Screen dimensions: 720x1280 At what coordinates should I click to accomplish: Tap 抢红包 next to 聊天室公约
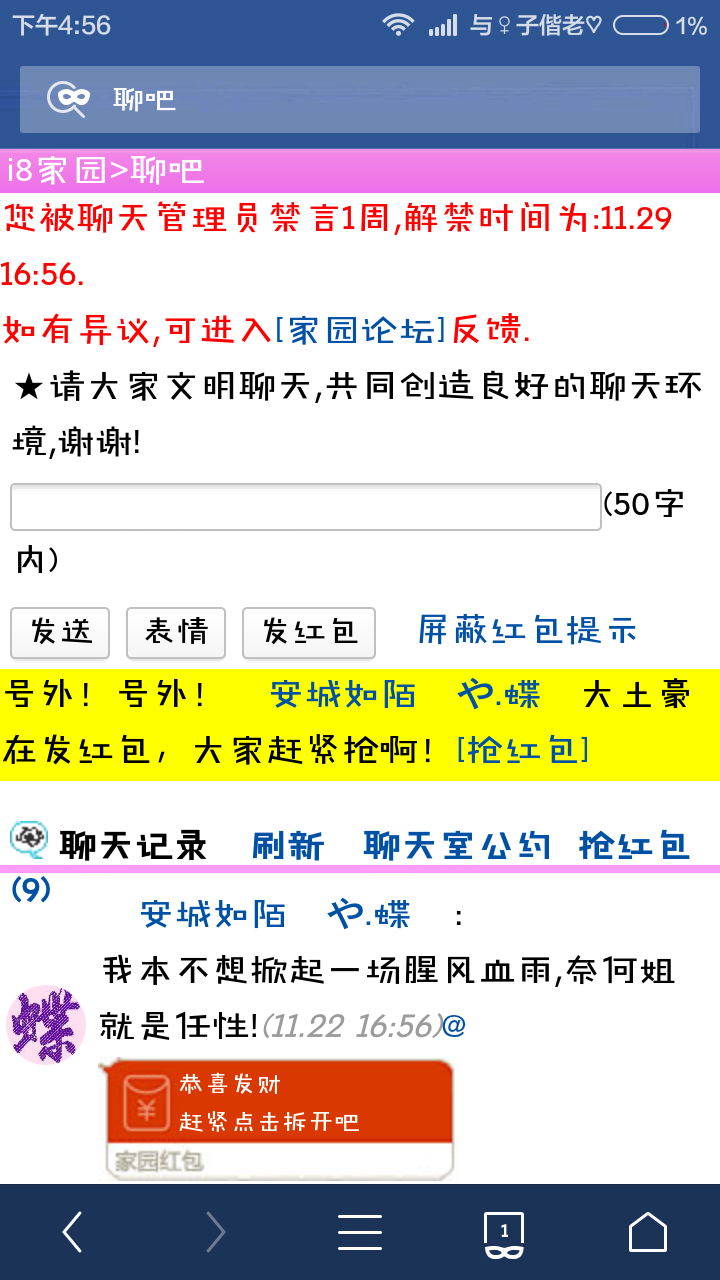pos(635,846)
